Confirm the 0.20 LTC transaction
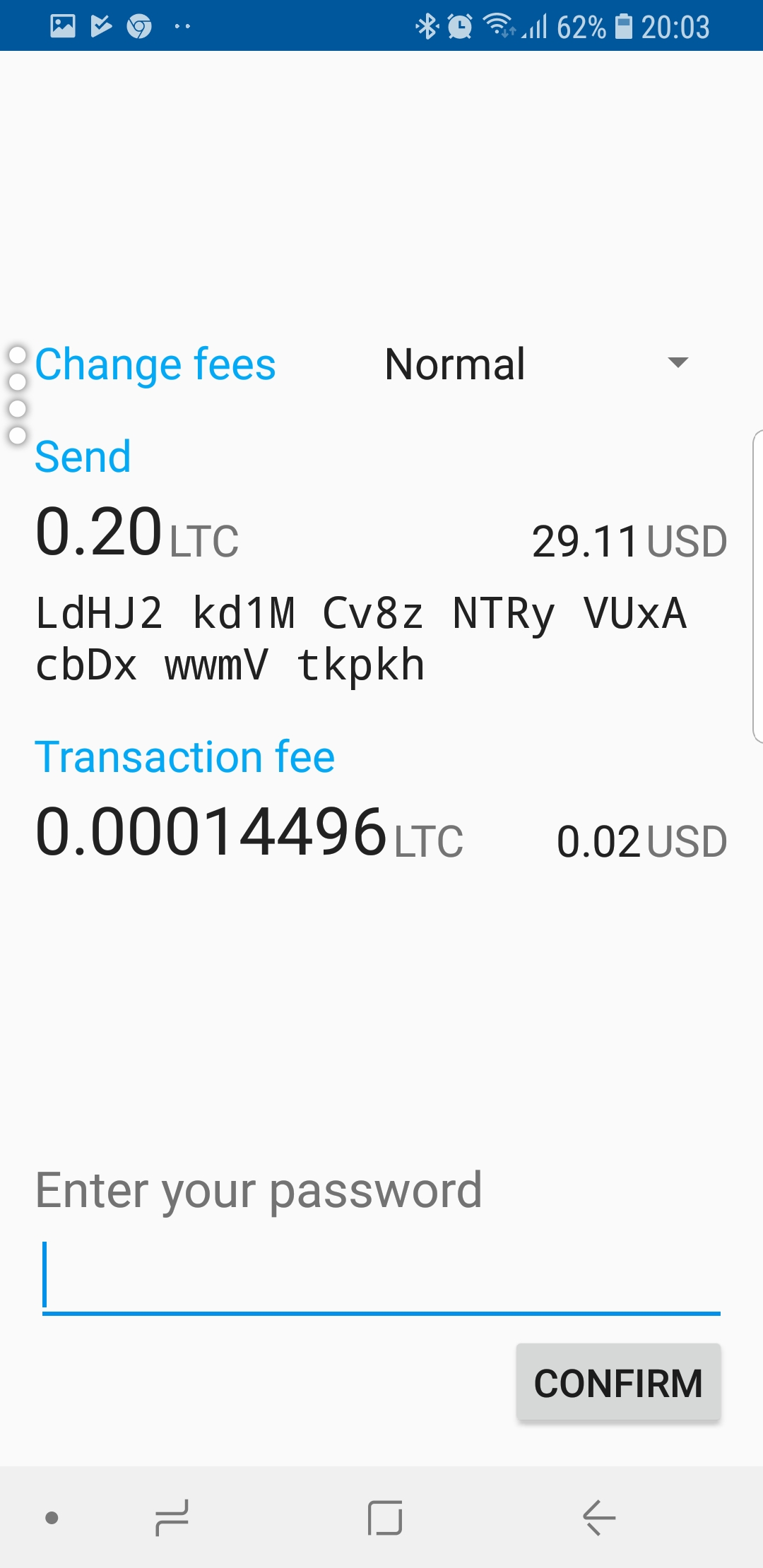The height and width of the screenshot is (1568, 763). point(618,1382)
